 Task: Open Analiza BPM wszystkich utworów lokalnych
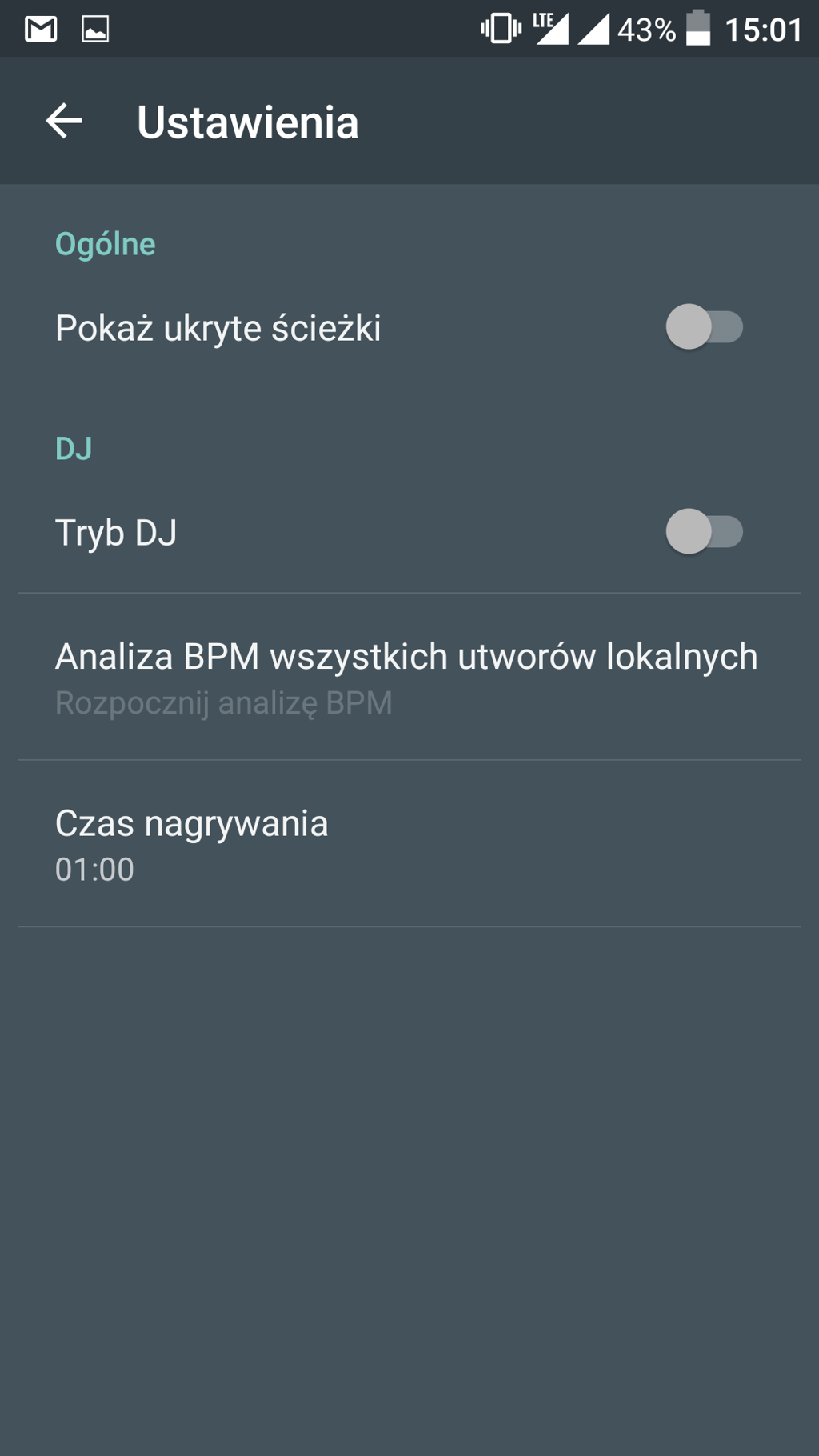click(x=408, y=677)
